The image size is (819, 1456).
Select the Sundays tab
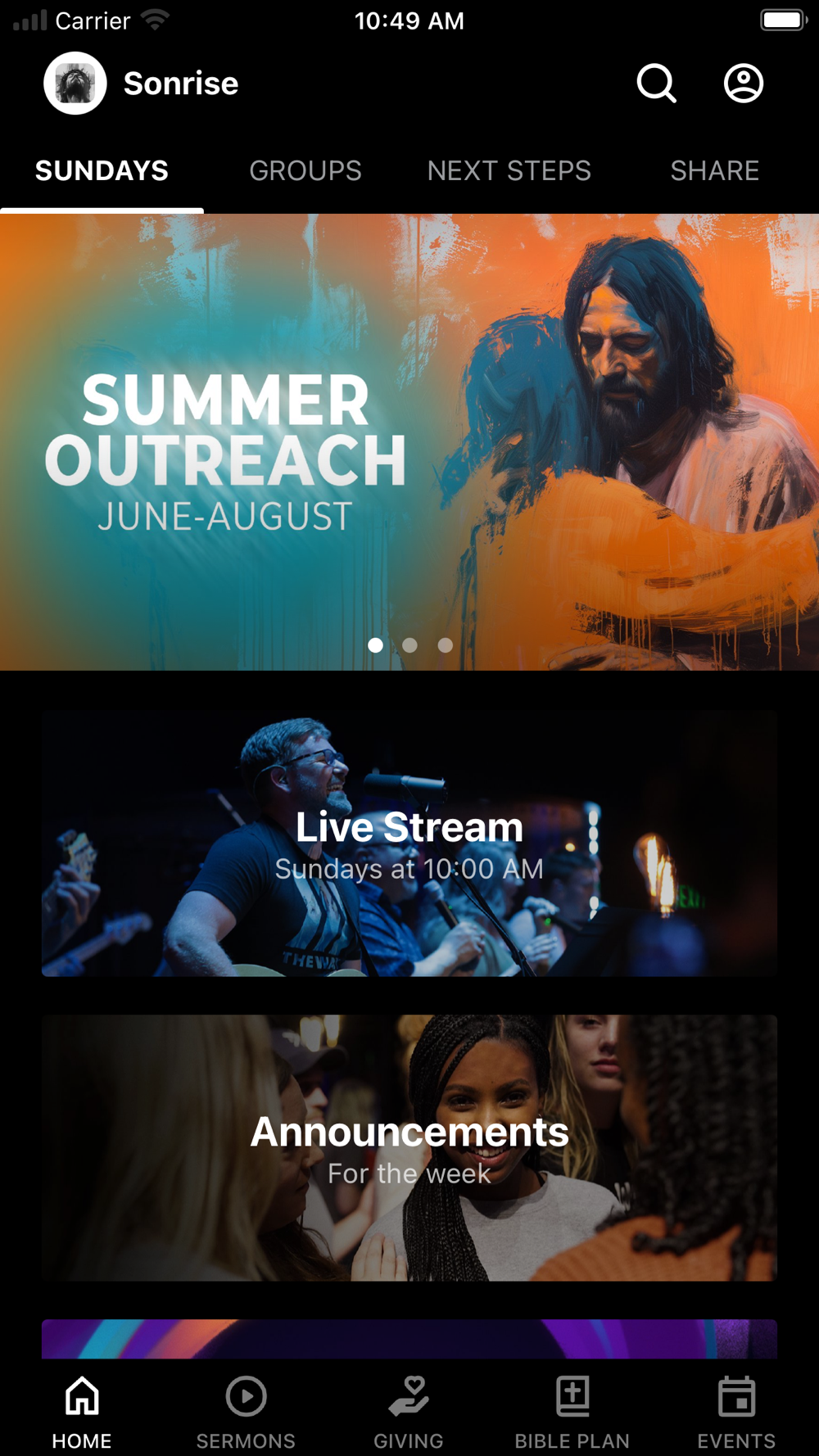102,170
